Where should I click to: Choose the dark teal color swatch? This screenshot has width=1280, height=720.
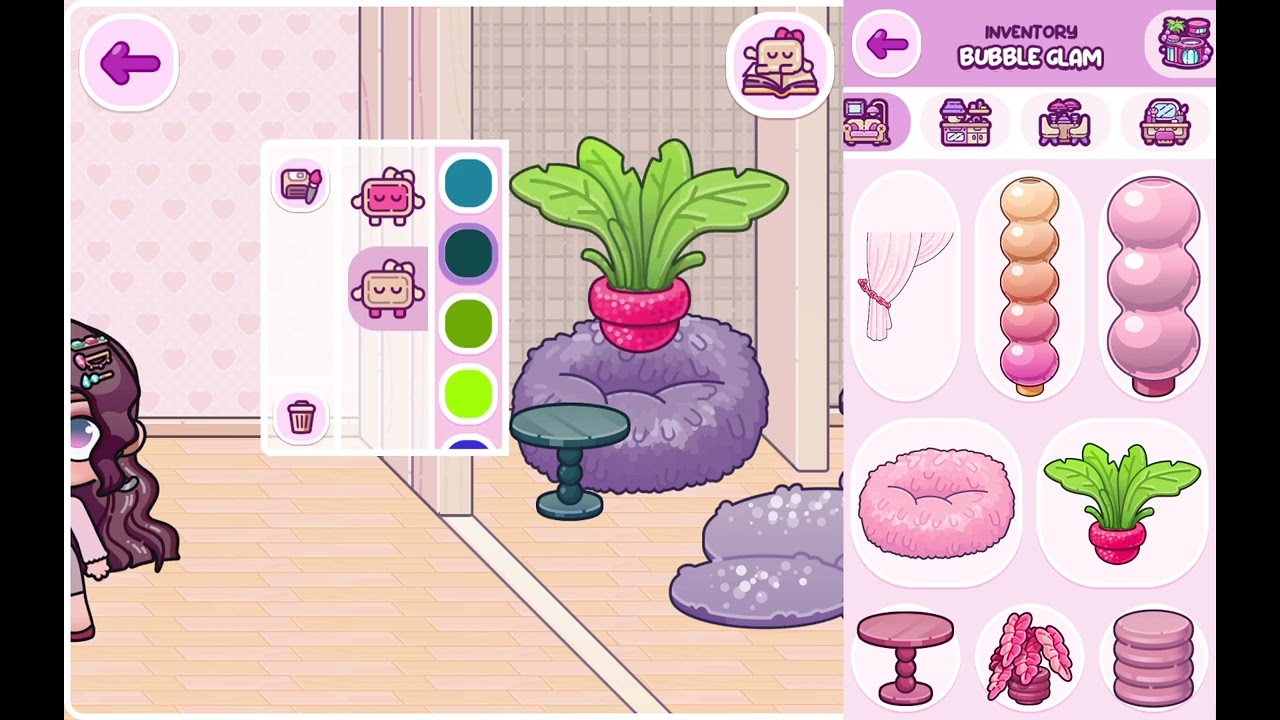pyautogui.click(x=468, y=255)
